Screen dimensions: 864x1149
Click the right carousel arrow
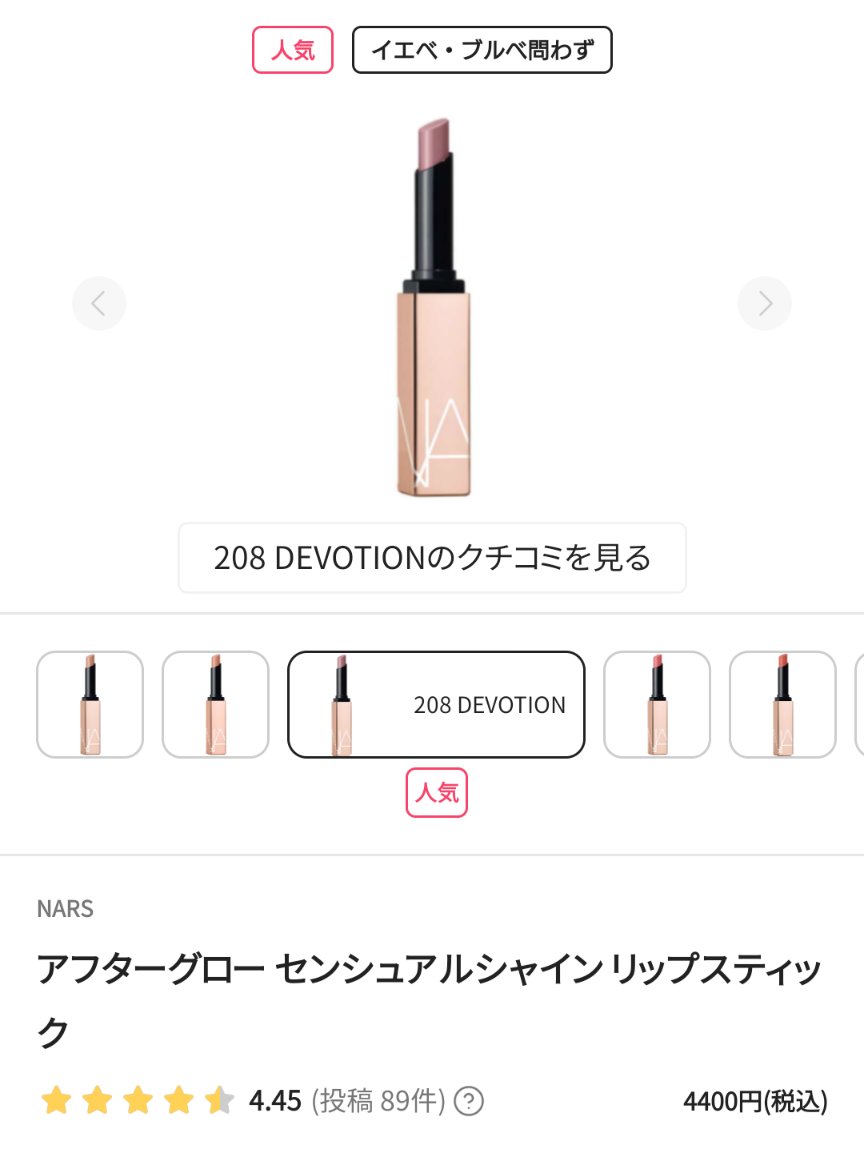tap(765, 303)
